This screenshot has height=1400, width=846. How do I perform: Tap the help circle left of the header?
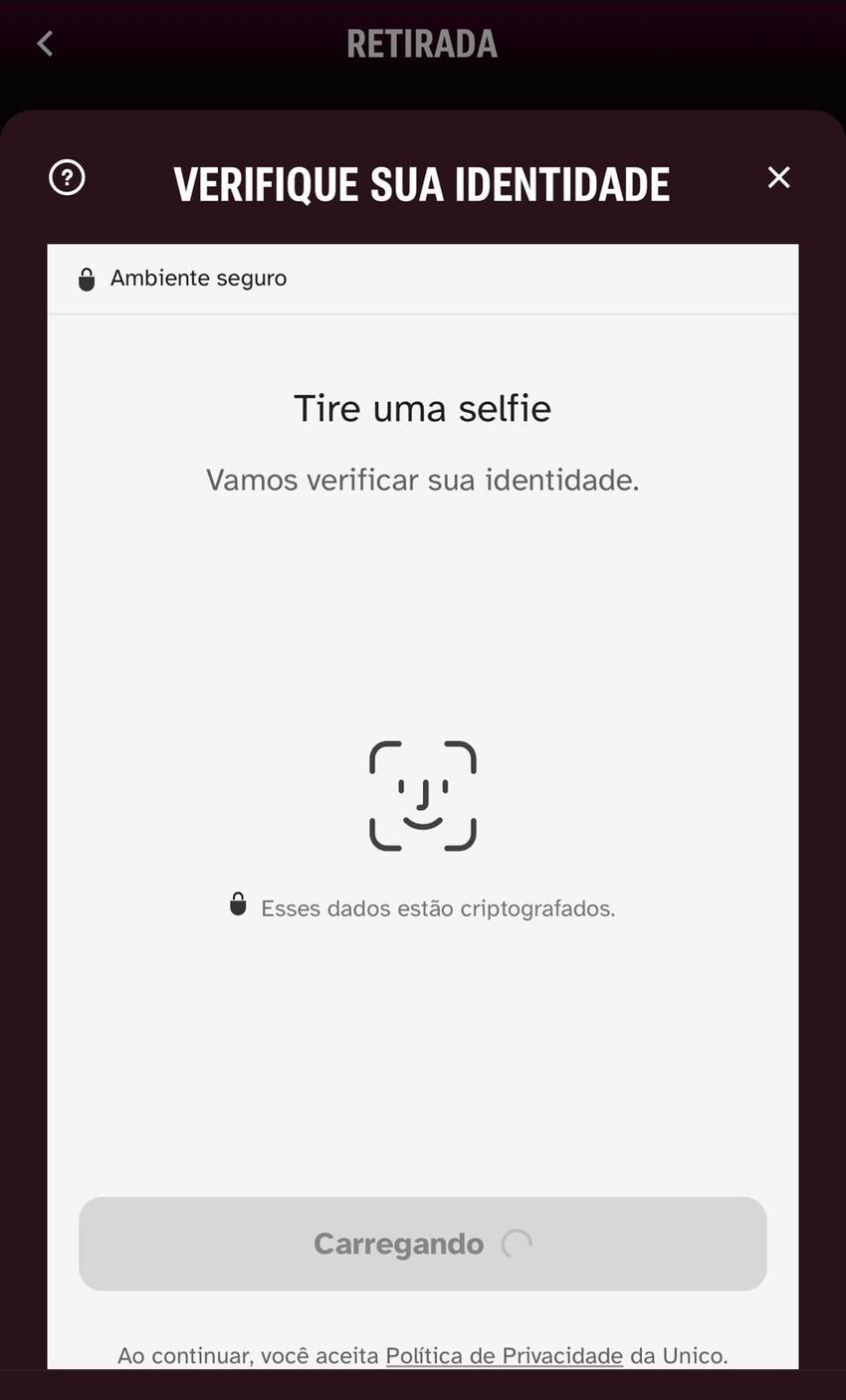pos(66,178)
